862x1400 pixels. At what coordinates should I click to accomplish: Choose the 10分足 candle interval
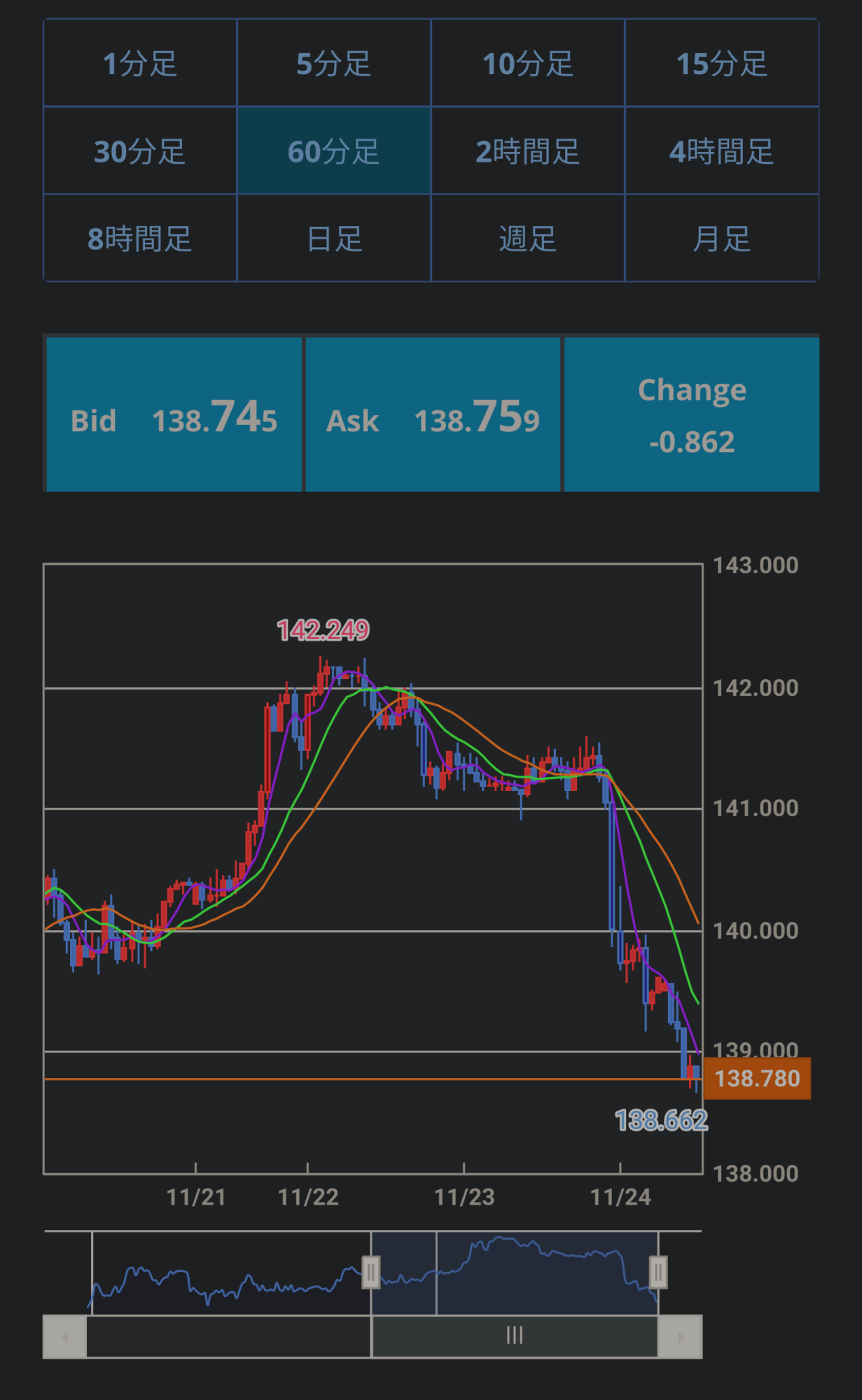click(528, 63)
